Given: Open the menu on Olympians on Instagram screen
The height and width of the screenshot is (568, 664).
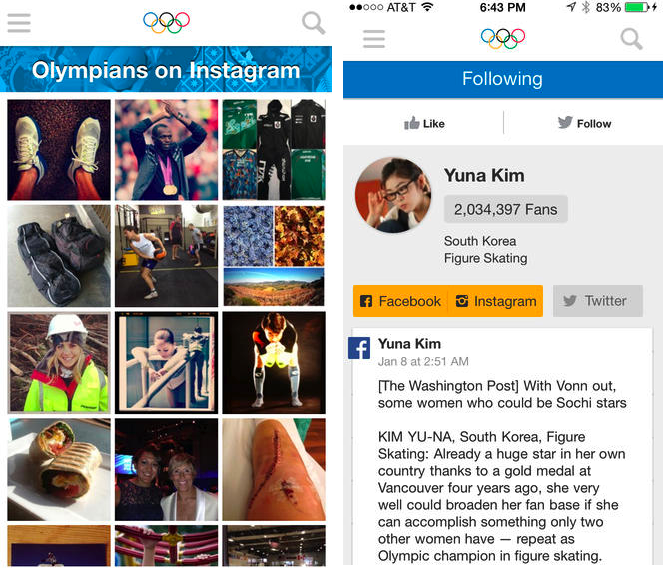Looking at the screenshot, I should tap(19, 22).
